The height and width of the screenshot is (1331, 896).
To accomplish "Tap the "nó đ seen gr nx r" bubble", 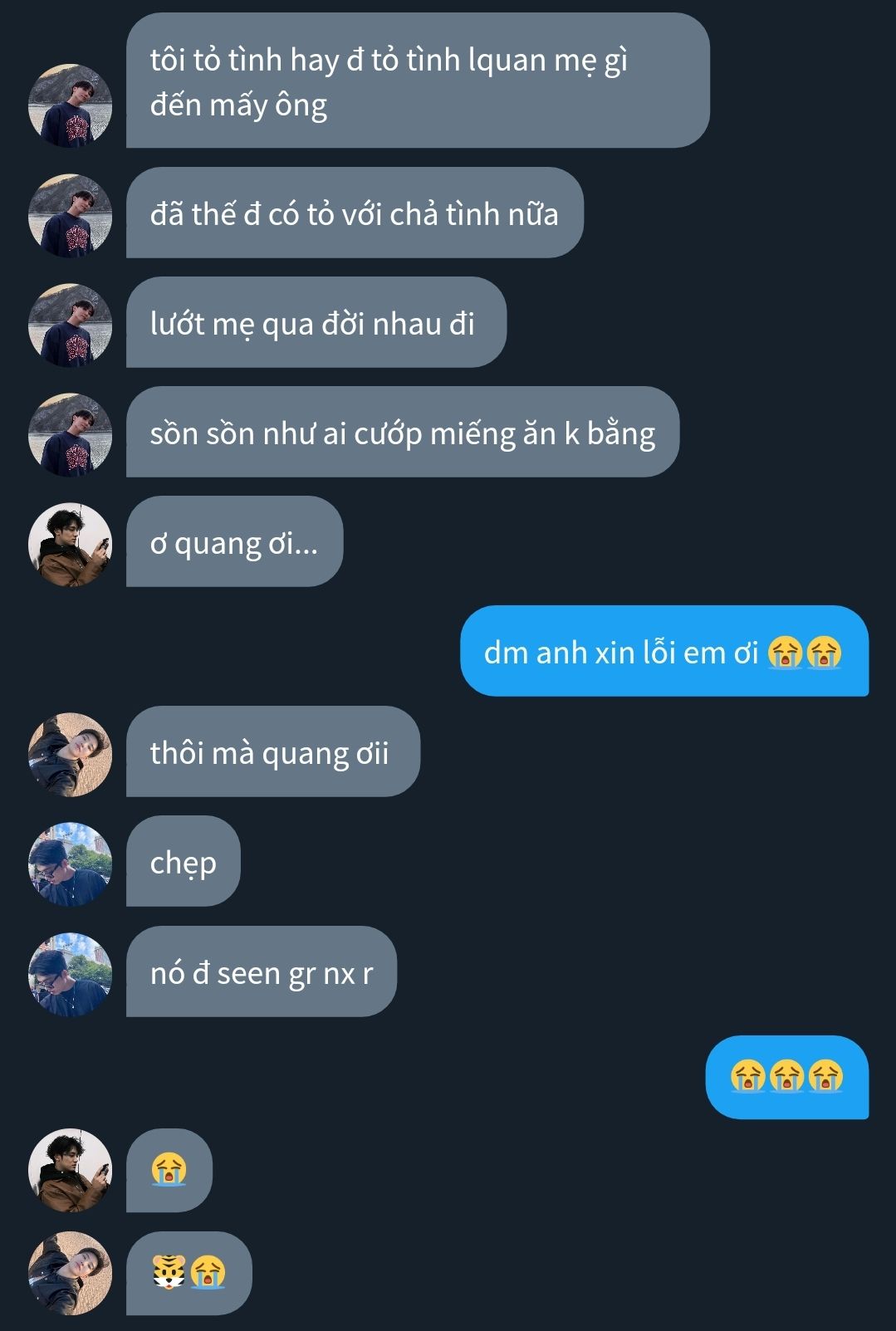I will tap(261, 972).
